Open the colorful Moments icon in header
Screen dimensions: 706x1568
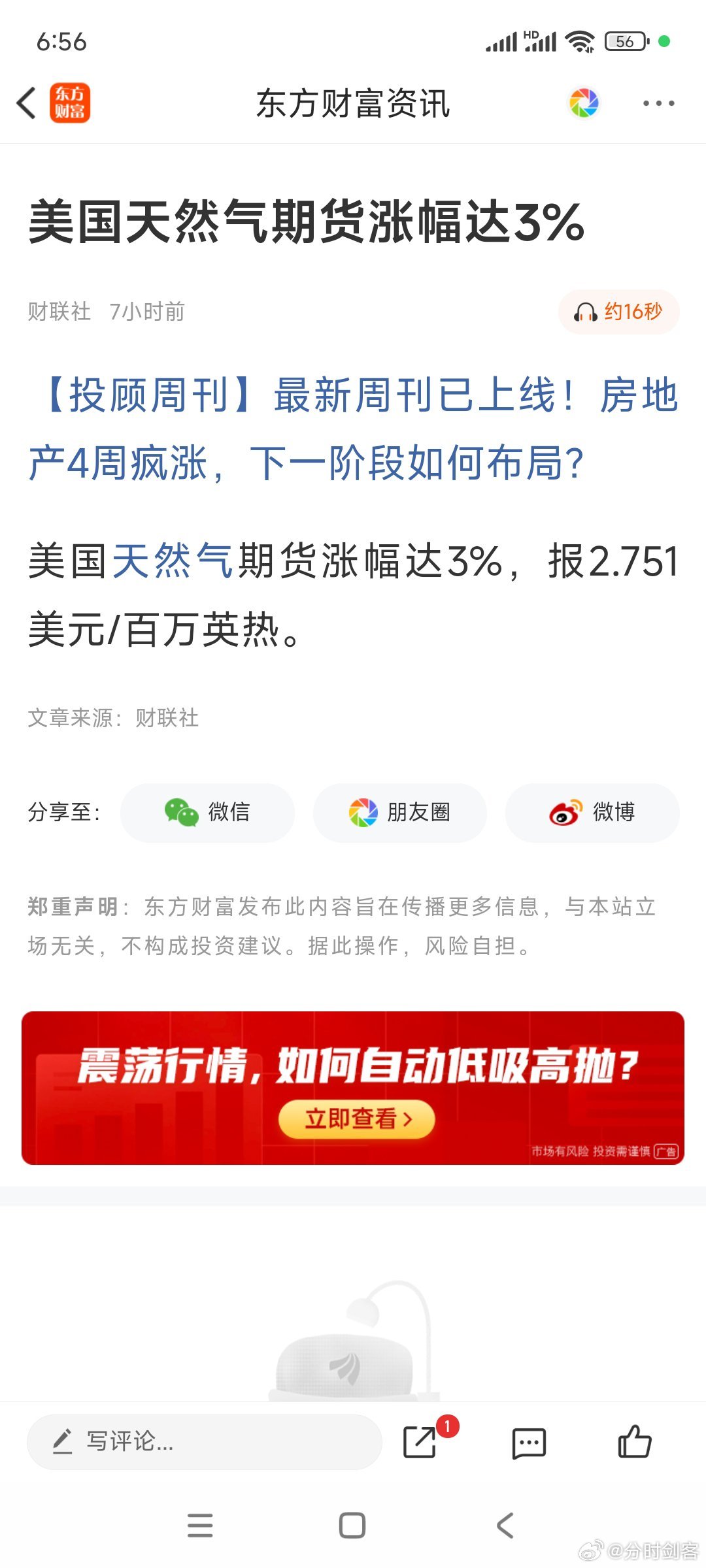coord(584,103)
